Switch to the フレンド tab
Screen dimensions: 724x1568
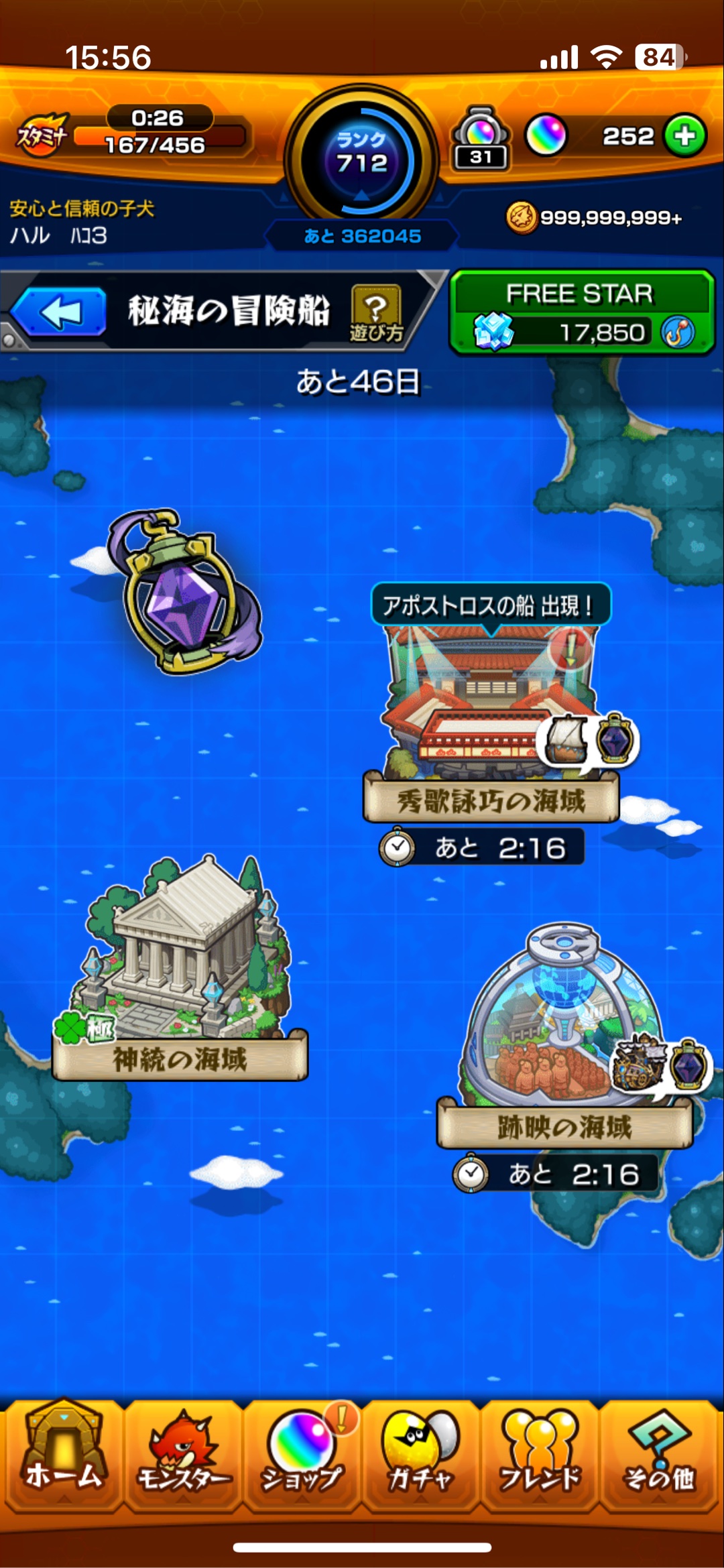coord(539,1456)
